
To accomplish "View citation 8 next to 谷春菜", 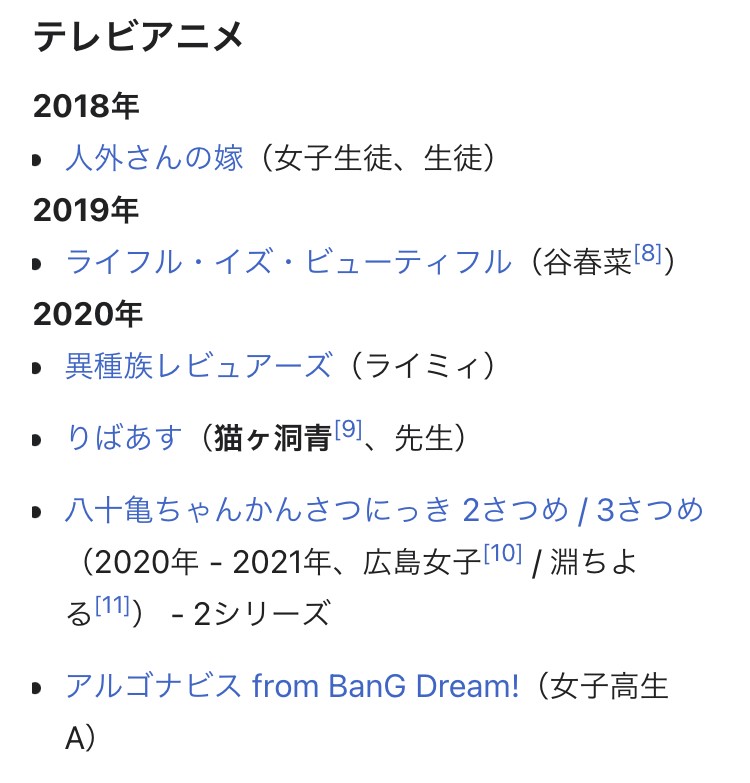I will pyautogui.click(x=648, y=254).
